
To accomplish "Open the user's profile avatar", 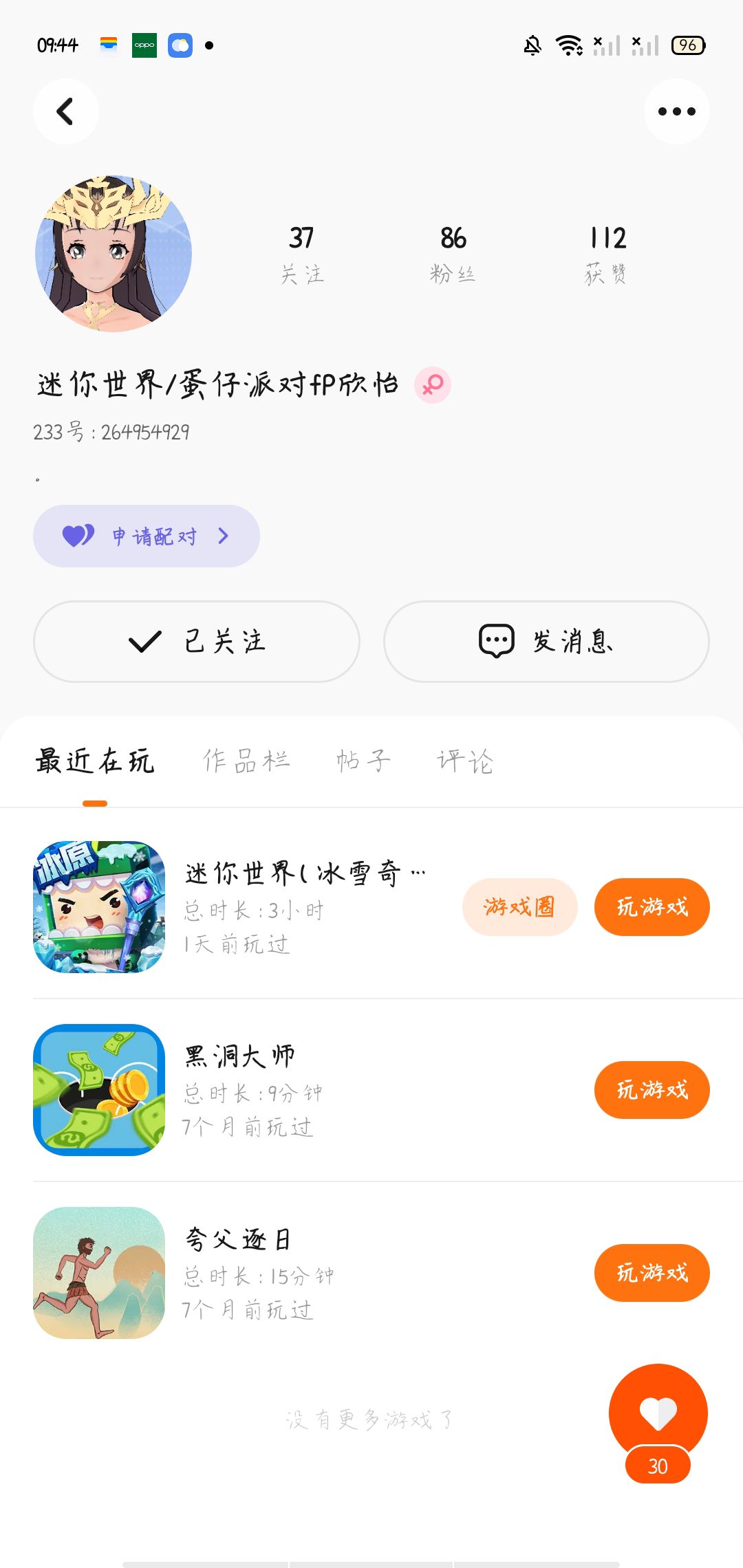I will [114, 254].
